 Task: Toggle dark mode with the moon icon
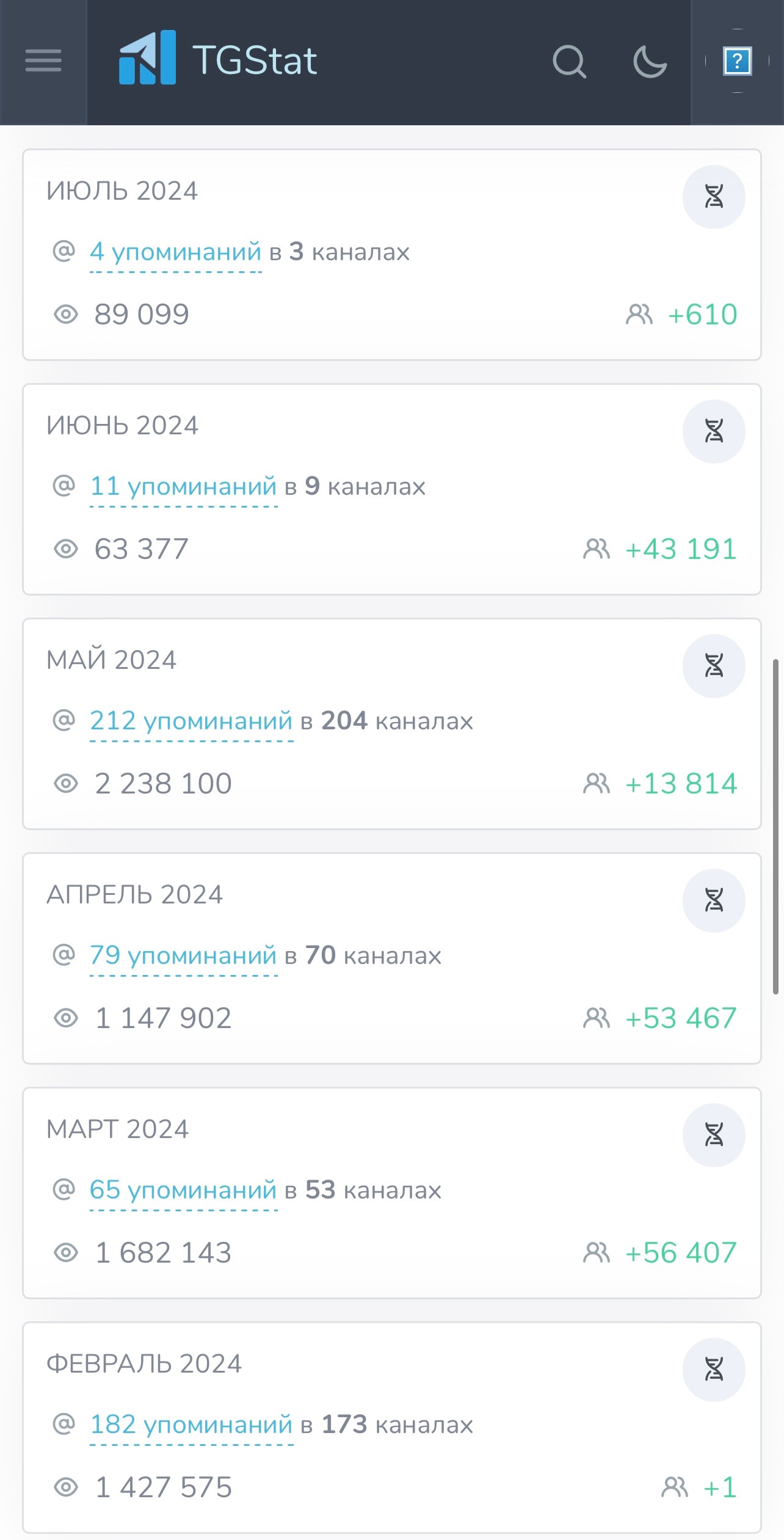tap(650, 61)
